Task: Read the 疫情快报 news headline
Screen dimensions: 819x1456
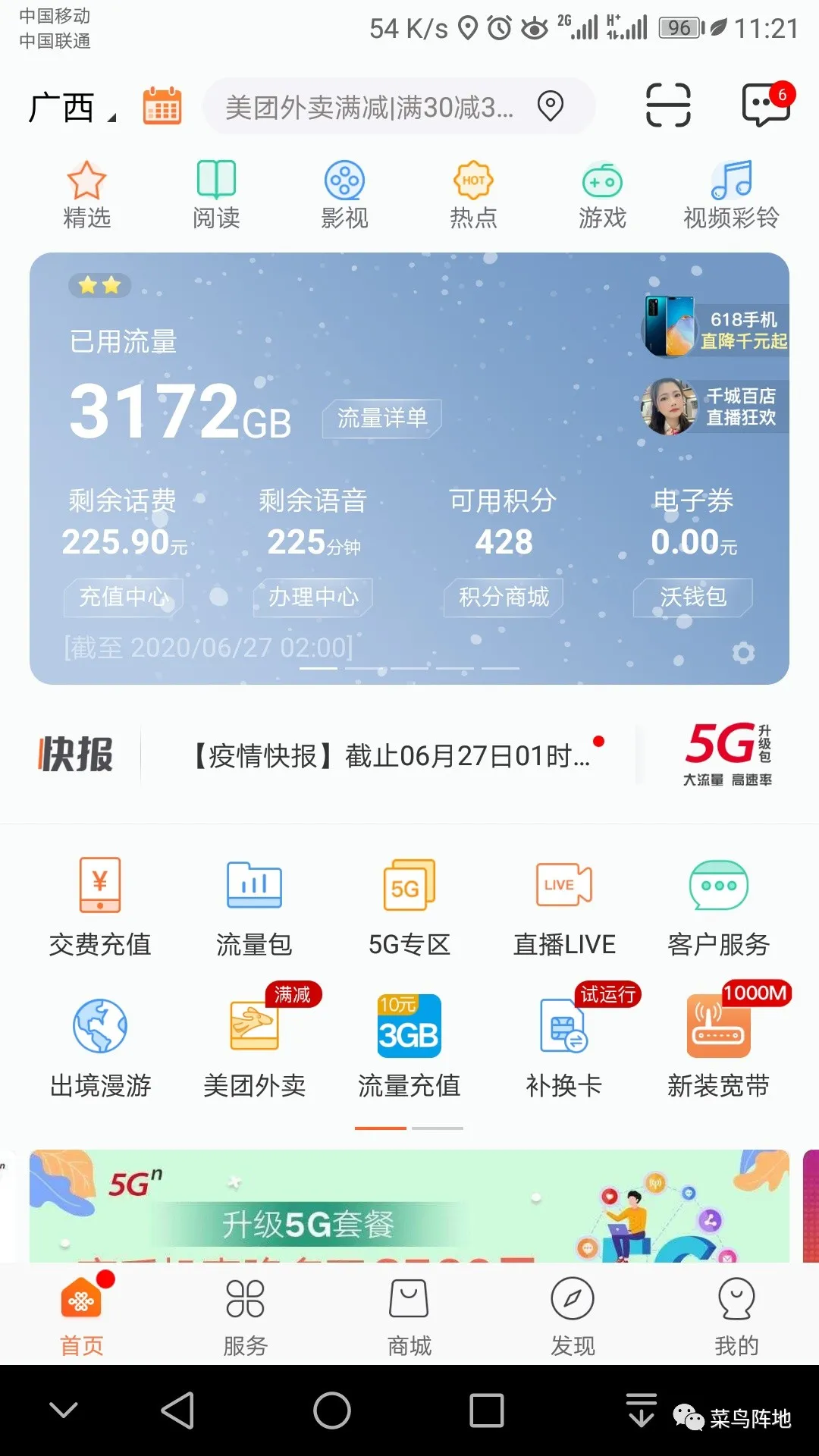Action: 390,755
